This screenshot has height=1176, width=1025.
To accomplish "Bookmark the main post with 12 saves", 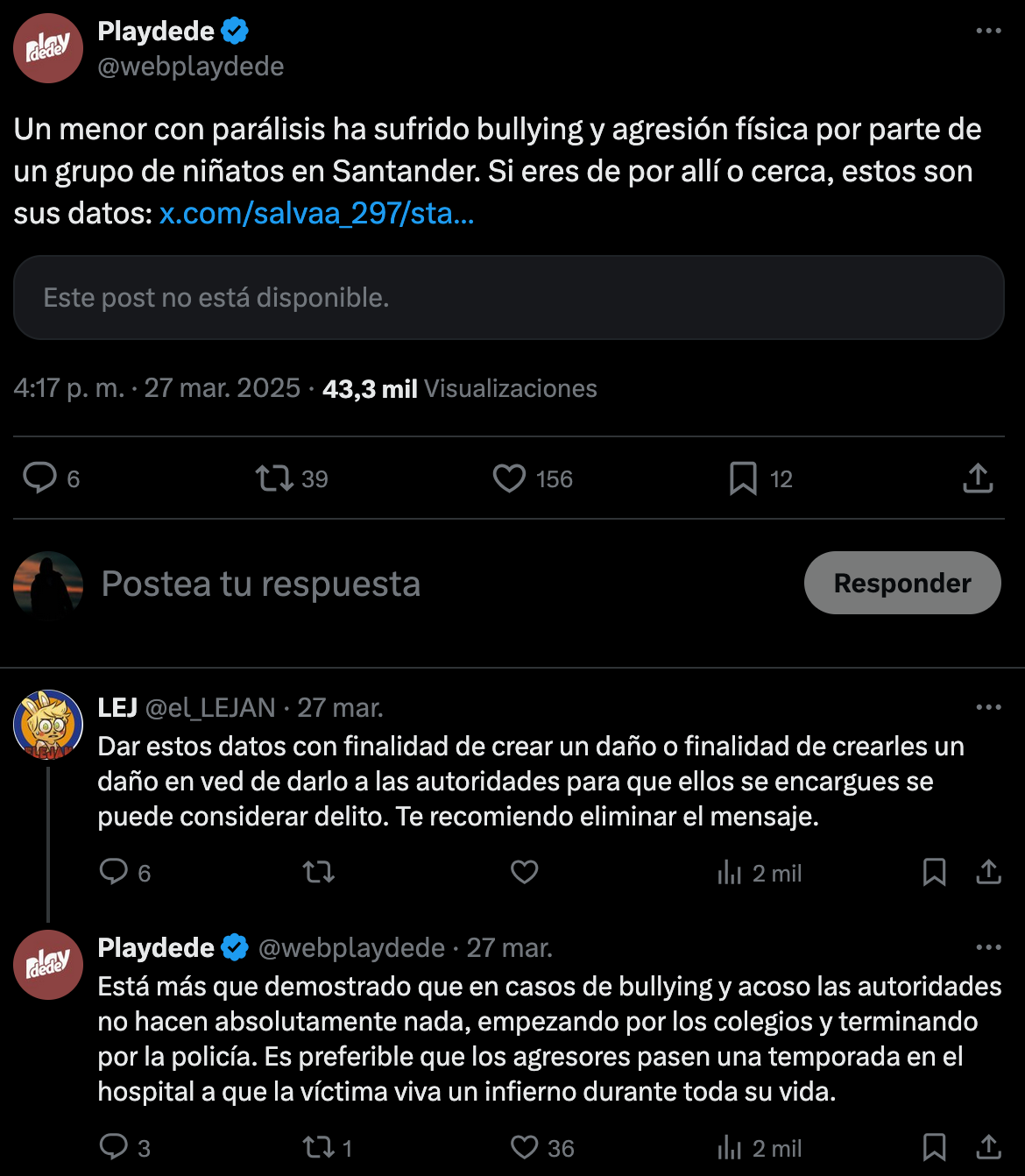I will tap(743, 478).
